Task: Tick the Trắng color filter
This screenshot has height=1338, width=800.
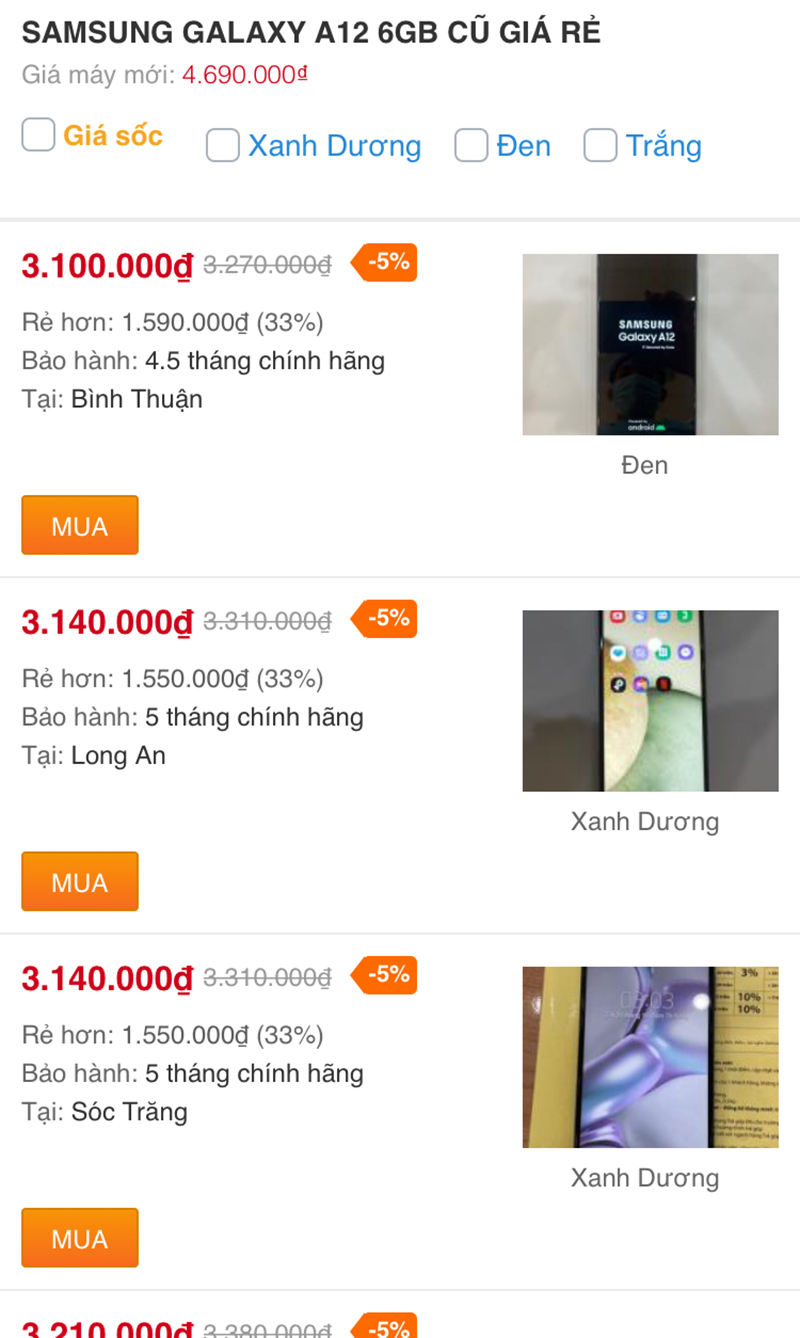Action: [600, 146]
